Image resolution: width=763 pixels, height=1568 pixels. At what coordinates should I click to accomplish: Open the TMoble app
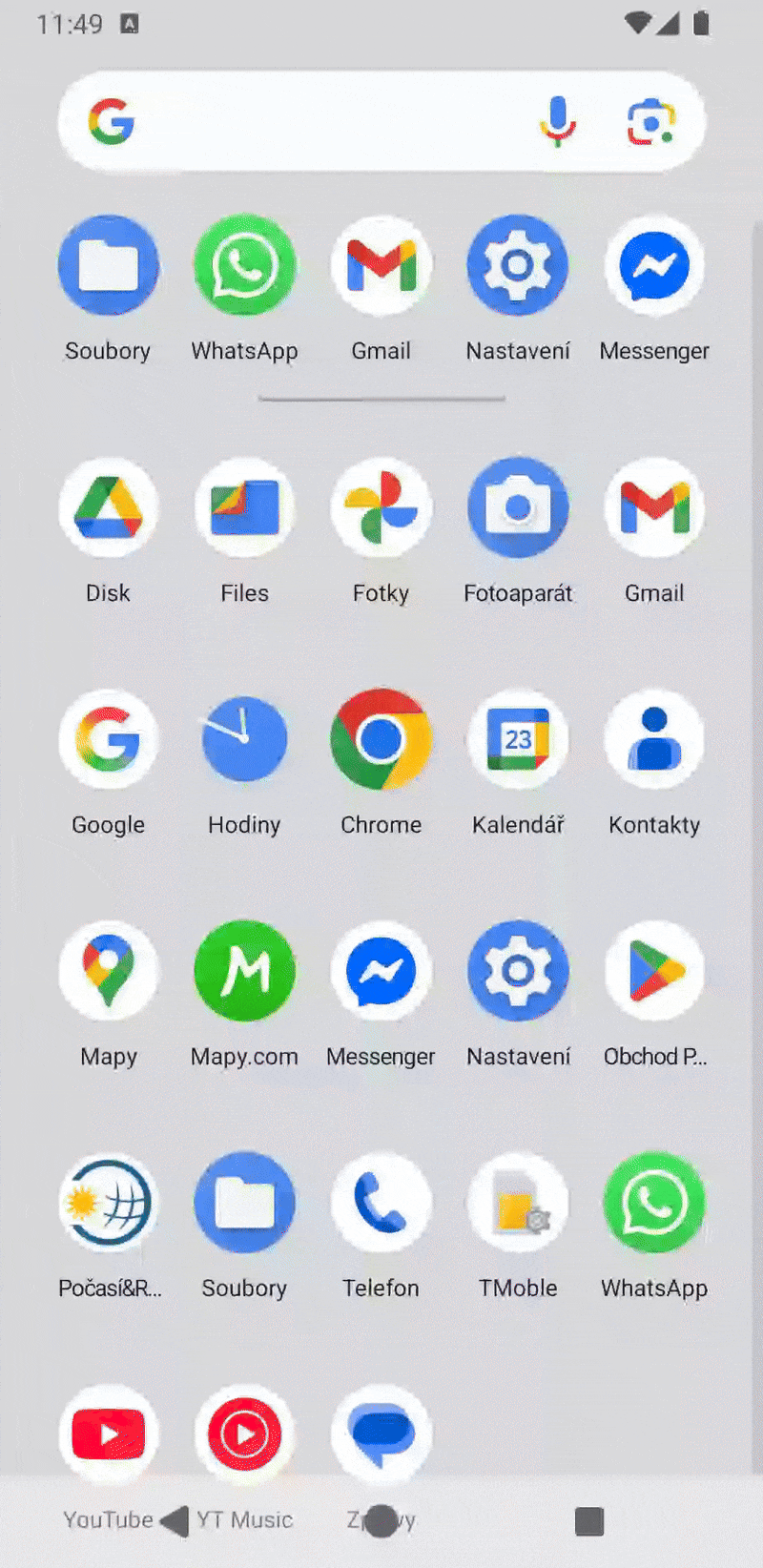pos(518,1204)
